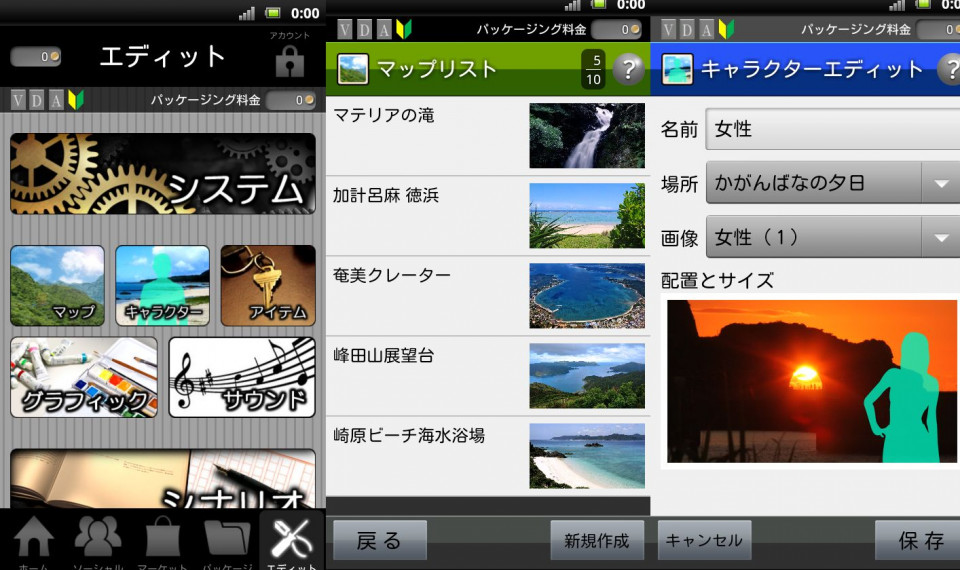The height and width of the screenshot is (570, 960).
Task: Open the アイテム (Item) tile
Action: (268, 285)
